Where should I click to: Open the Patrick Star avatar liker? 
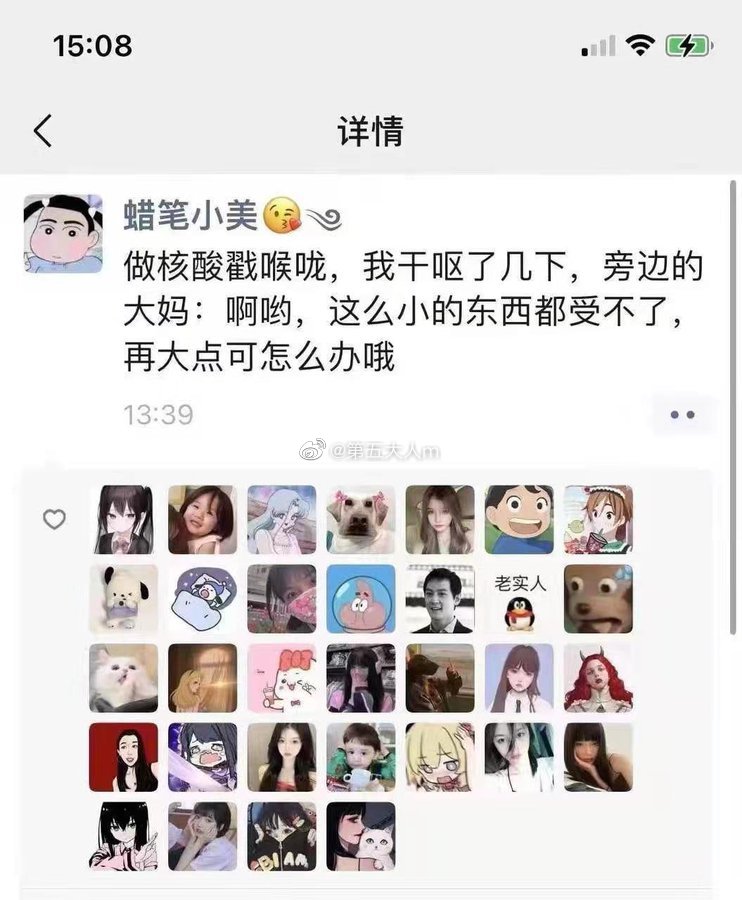361,599
